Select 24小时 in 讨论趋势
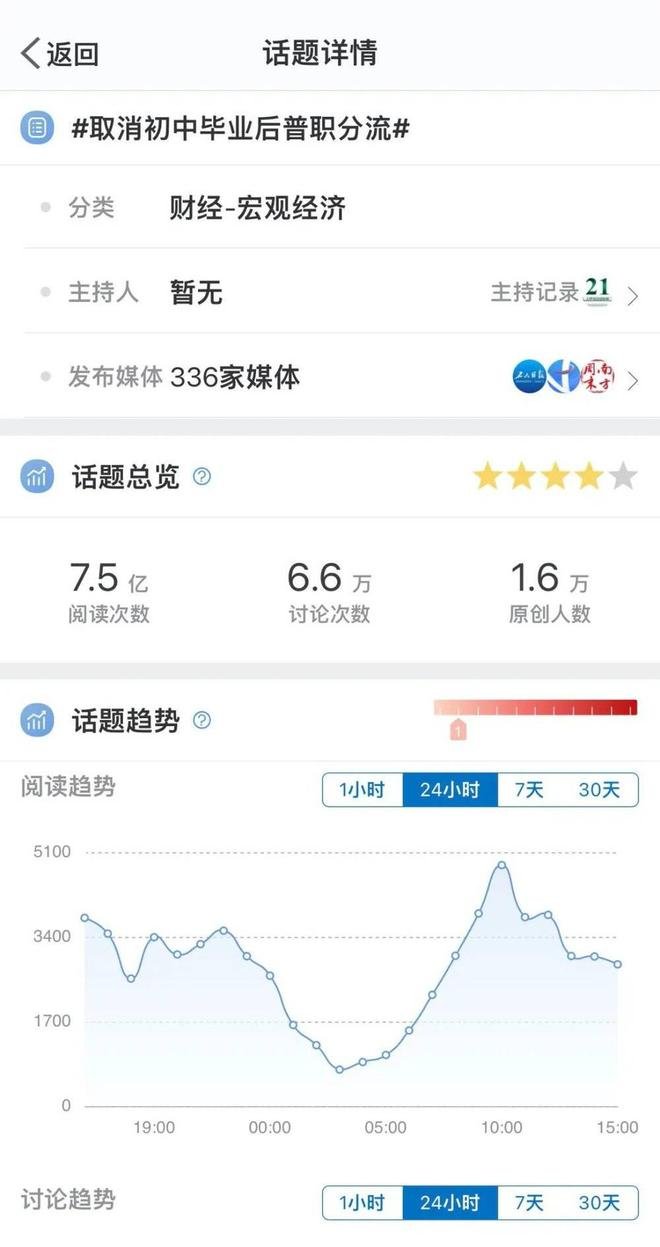 tap(450, 1202)
